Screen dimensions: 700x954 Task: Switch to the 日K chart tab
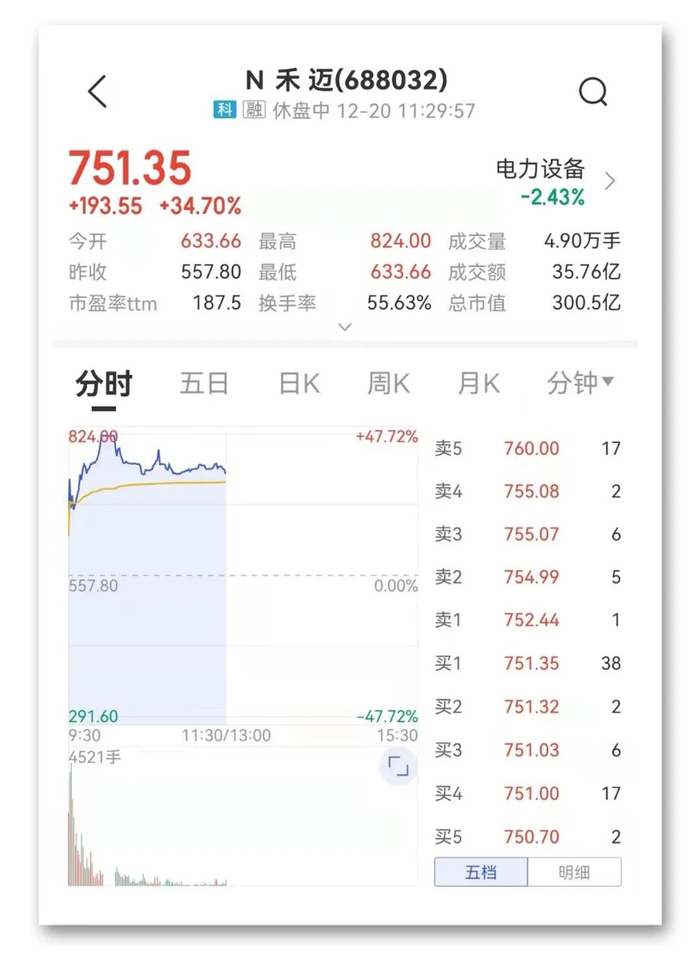coord(299,384)
